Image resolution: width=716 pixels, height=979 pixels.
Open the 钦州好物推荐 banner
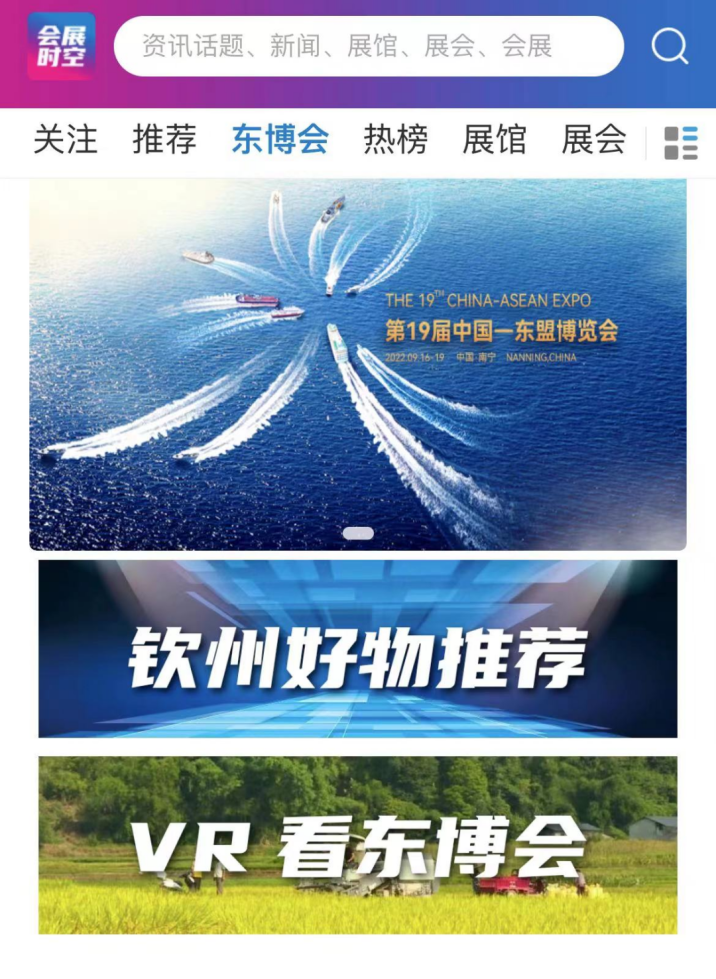(358, 649)
